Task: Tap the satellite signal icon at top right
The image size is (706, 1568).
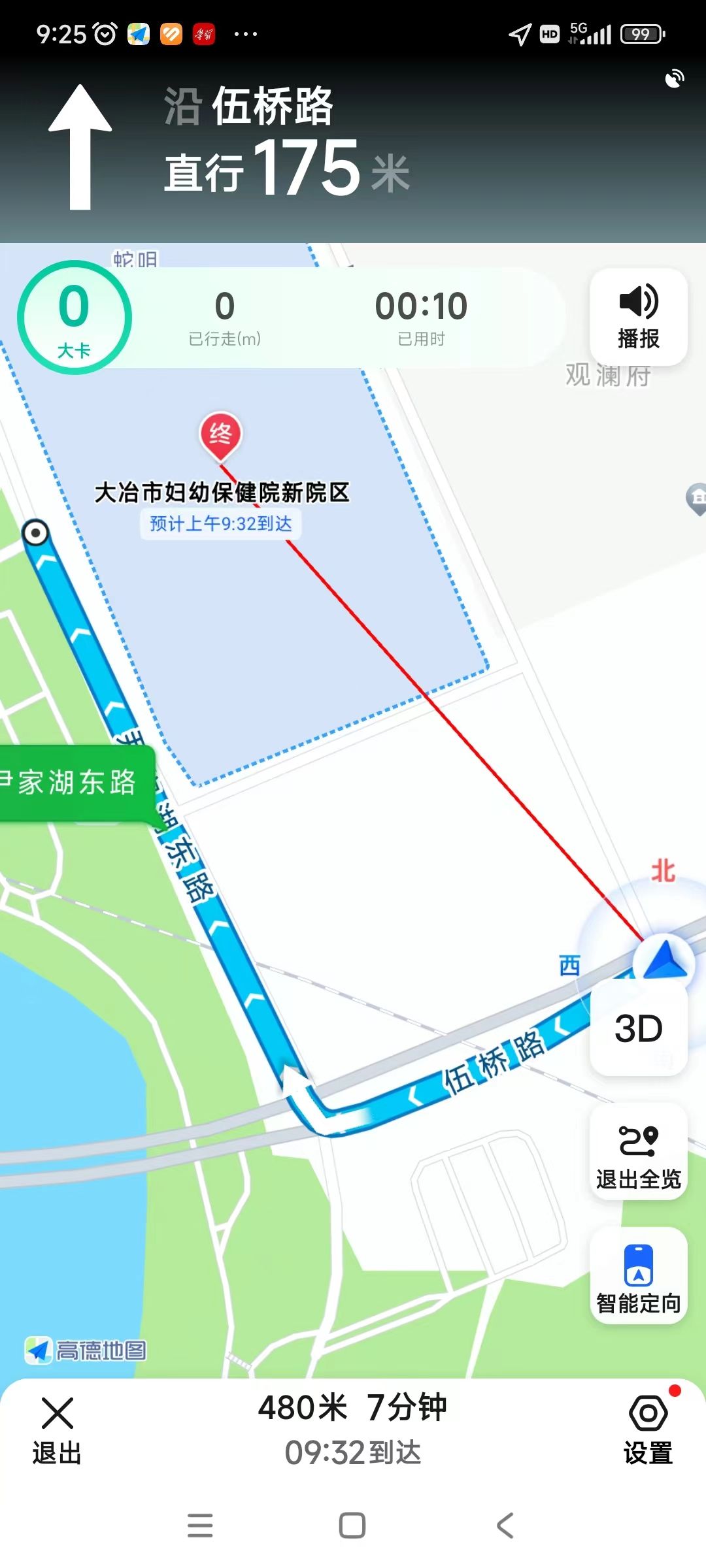Action: click(x=674, y=79)
